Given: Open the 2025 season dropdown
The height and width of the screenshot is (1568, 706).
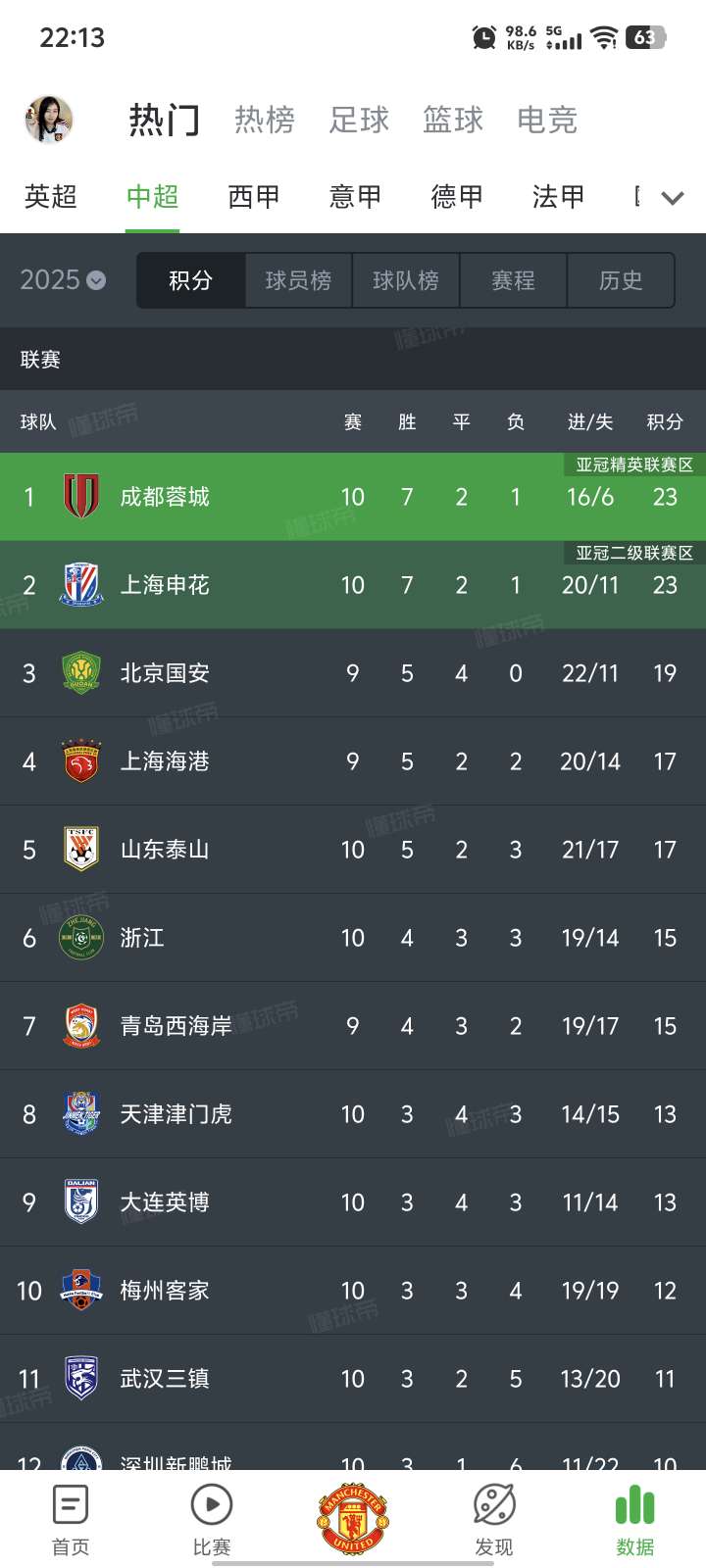Looking at the screenshot, I should click(x=63, y=280).
